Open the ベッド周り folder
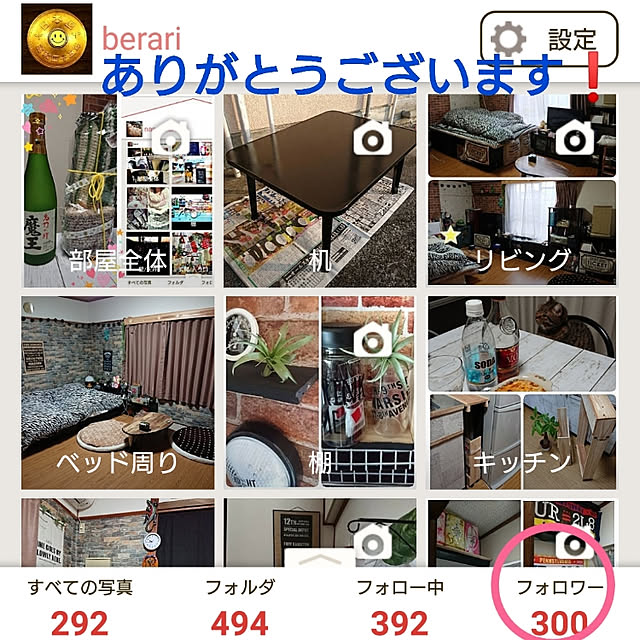Image resolution: width=640 pixels, height=640 pixels. 118,392
